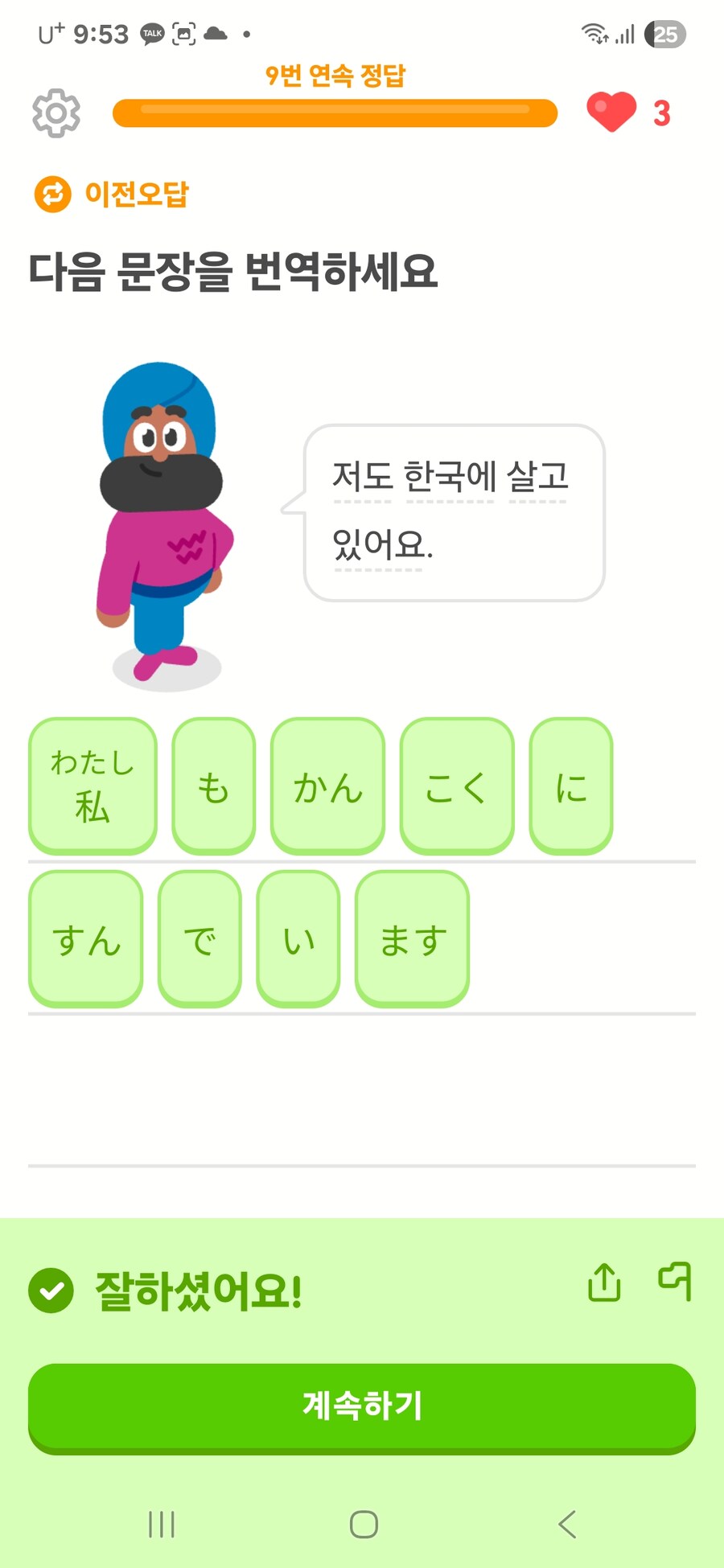This screenshot has height=1568, width=724.
Task: Tap the で word tile
Action: [x=200, y=938]
